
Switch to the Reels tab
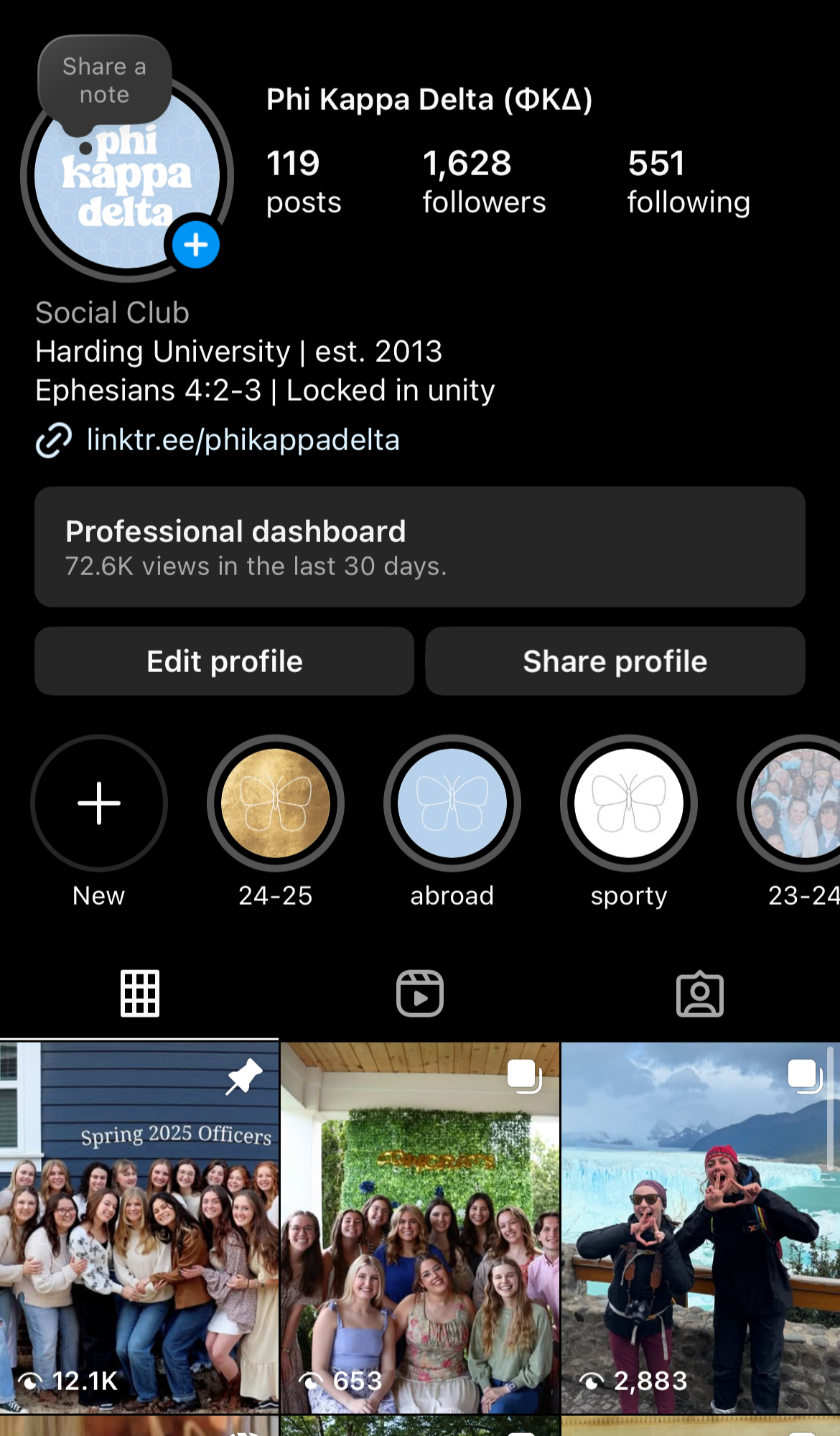click(x=420, y=994)
